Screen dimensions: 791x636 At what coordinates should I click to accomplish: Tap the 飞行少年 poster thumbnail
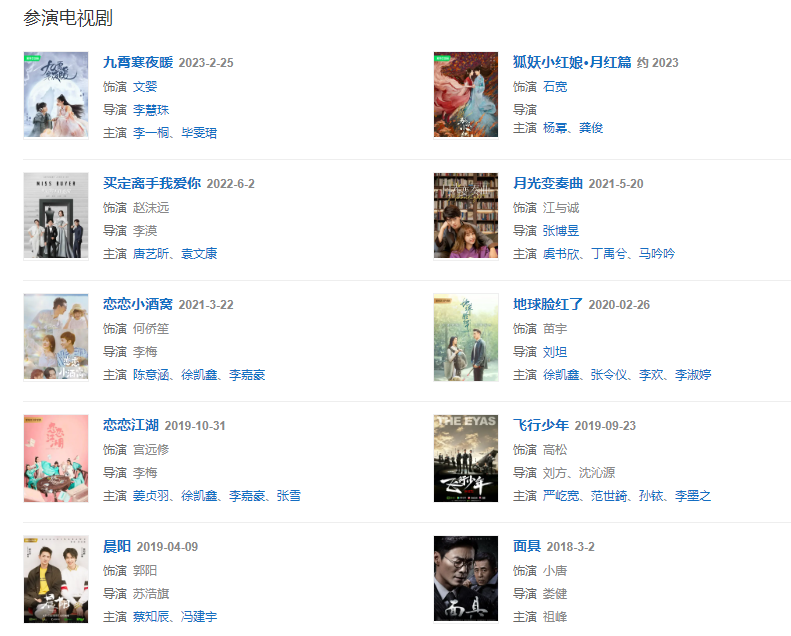click(x=466, y=458)
